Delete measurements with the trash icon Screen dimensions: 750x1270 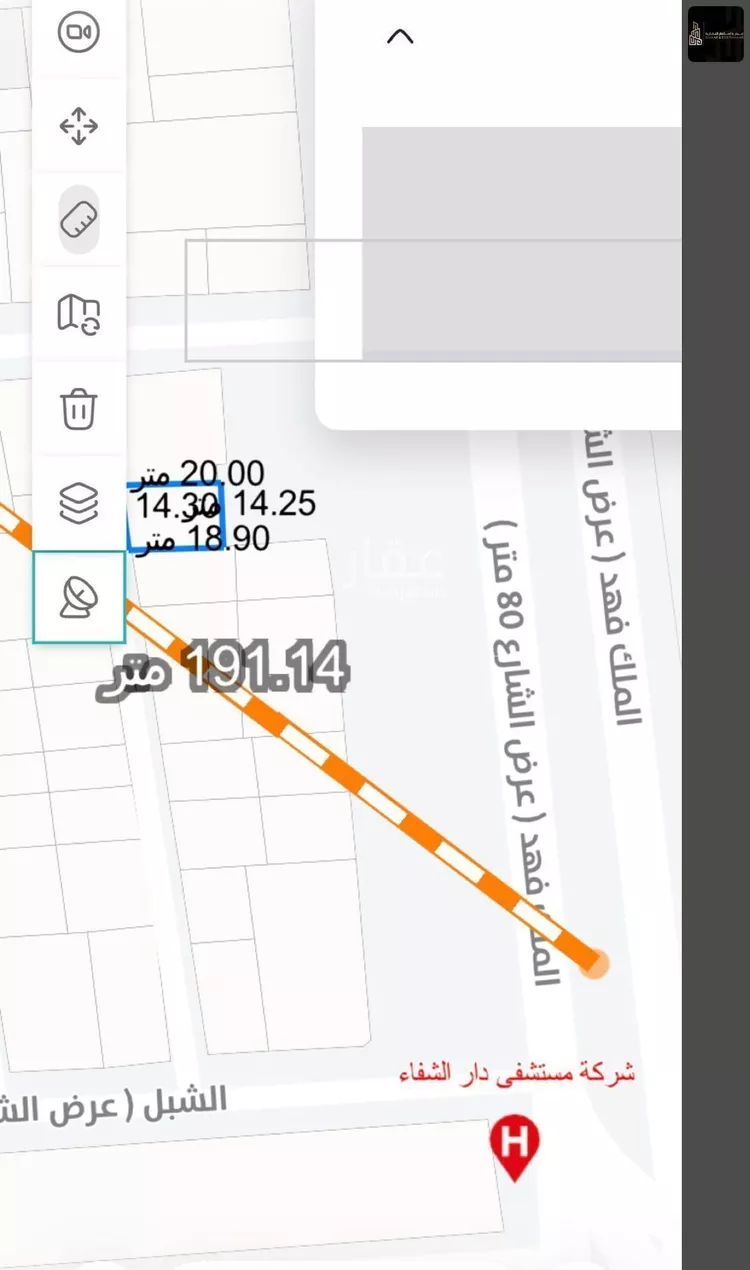coord(79,408)
